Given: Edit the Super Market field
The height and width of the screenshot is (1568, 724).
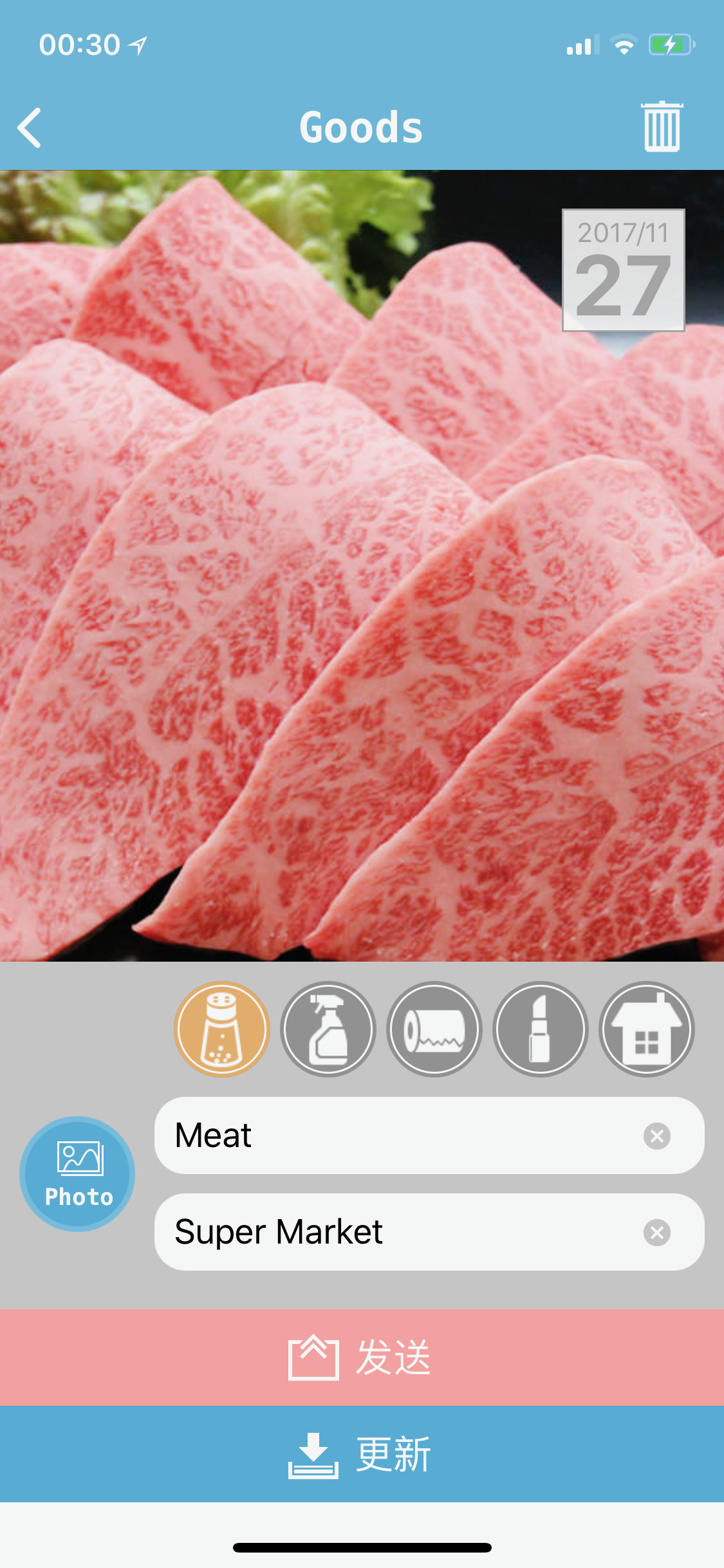Looking at the screenshot, I should pos(399,1232).
